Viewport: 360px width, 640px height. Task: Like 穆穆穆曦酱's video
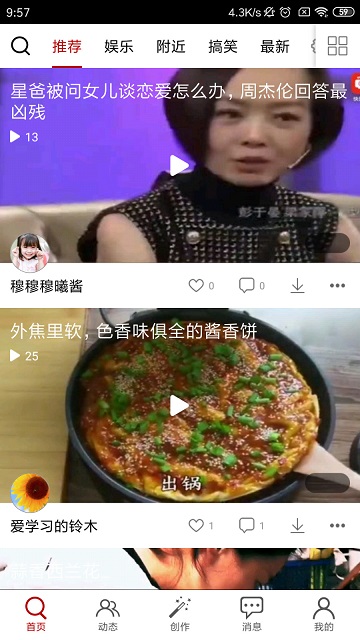[x=196, y=285]
